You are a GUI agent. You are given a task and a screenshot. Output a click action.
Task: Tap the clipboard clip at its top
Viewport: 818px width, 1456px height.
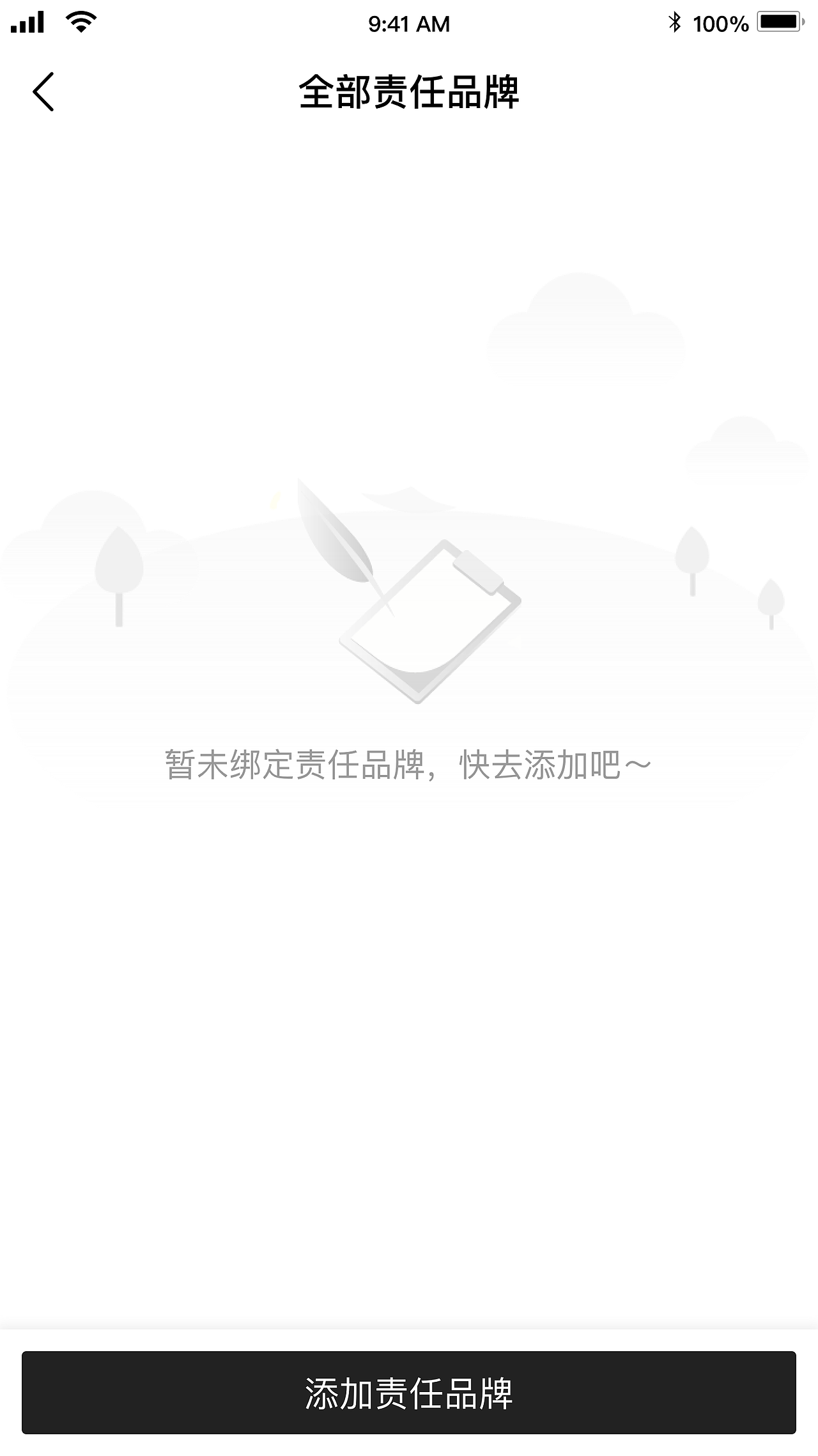point(476,572)
